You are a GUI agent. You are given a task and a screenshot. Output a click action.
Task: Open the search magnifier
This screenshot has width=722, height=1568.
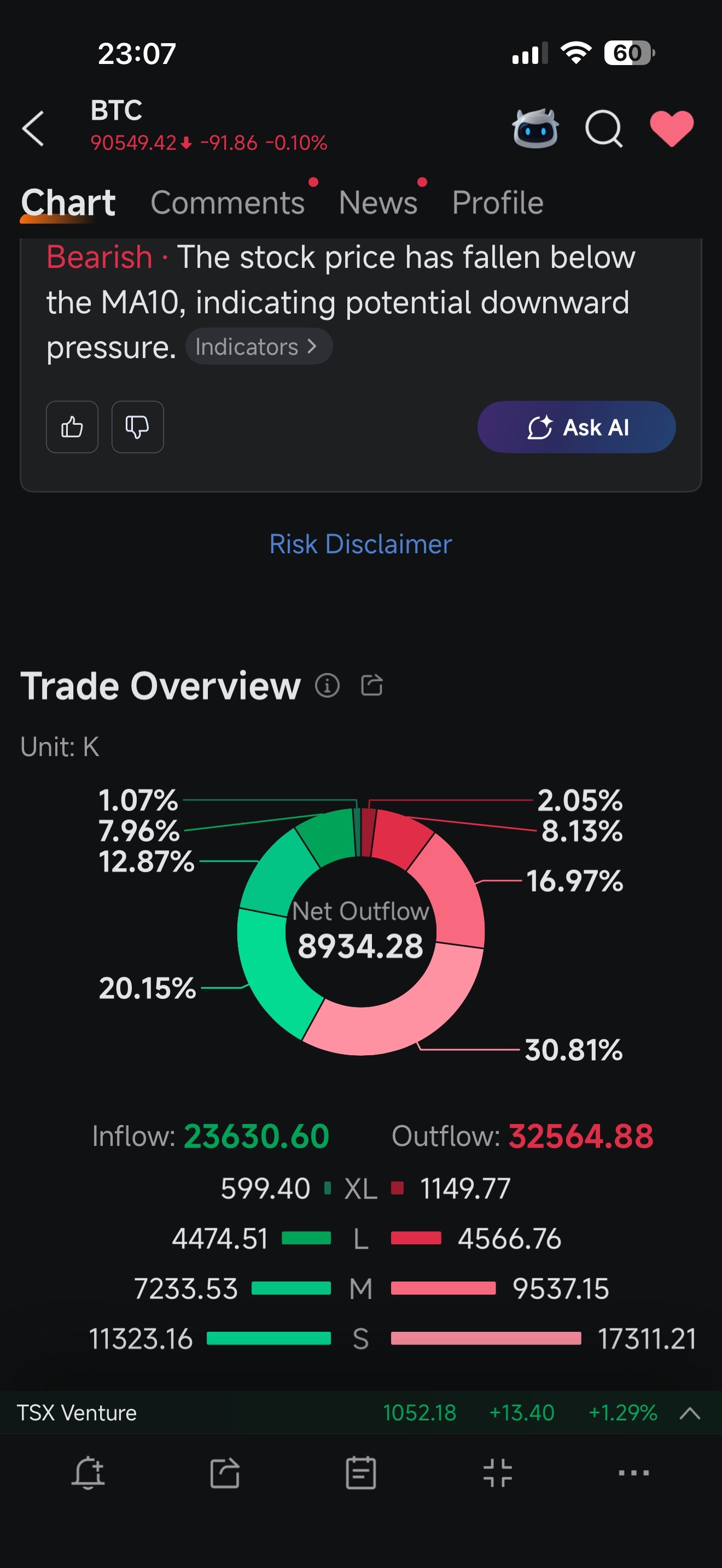[603, 128]
